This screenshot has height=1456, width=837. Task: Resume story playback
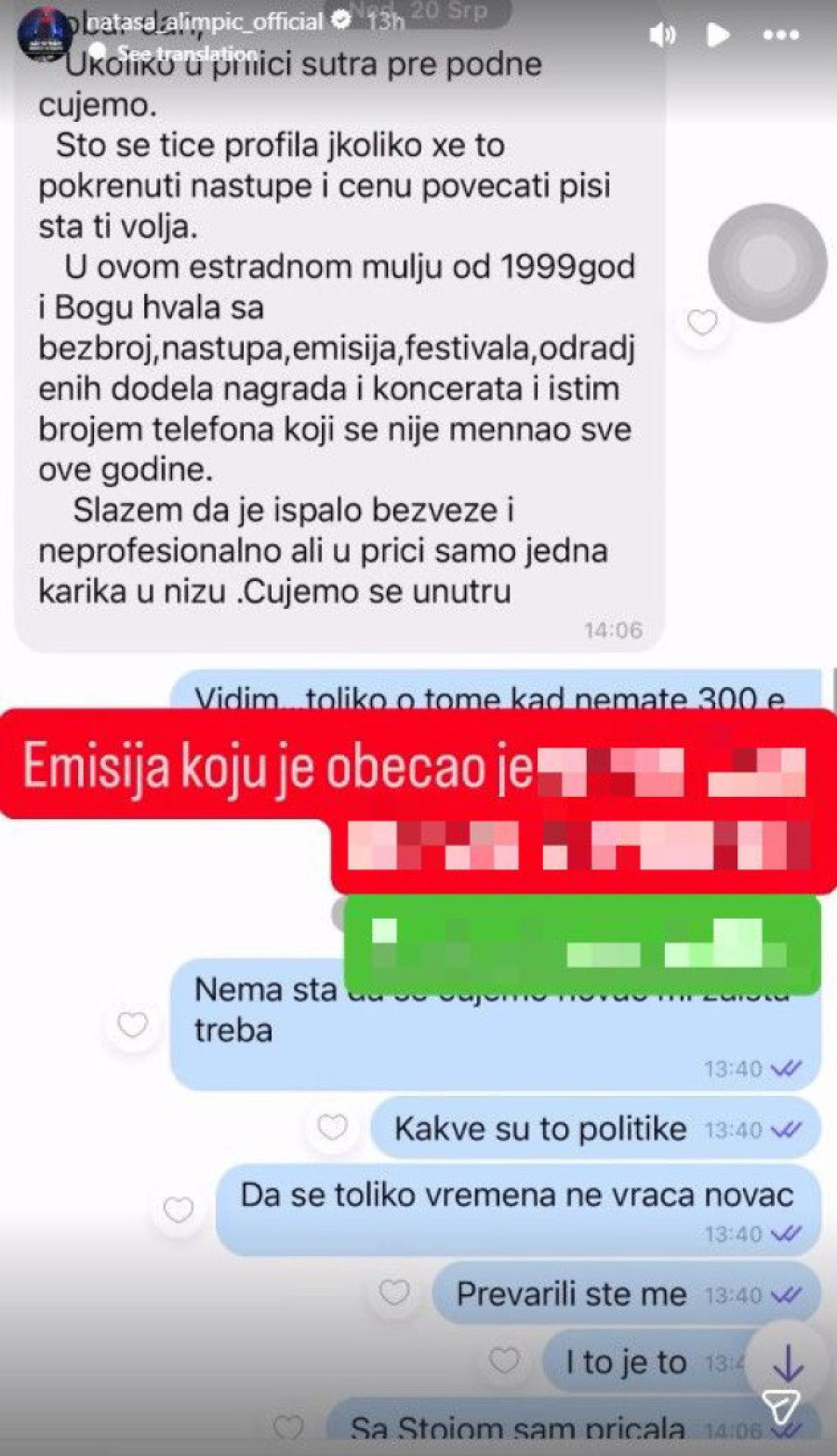click(718, 35)
